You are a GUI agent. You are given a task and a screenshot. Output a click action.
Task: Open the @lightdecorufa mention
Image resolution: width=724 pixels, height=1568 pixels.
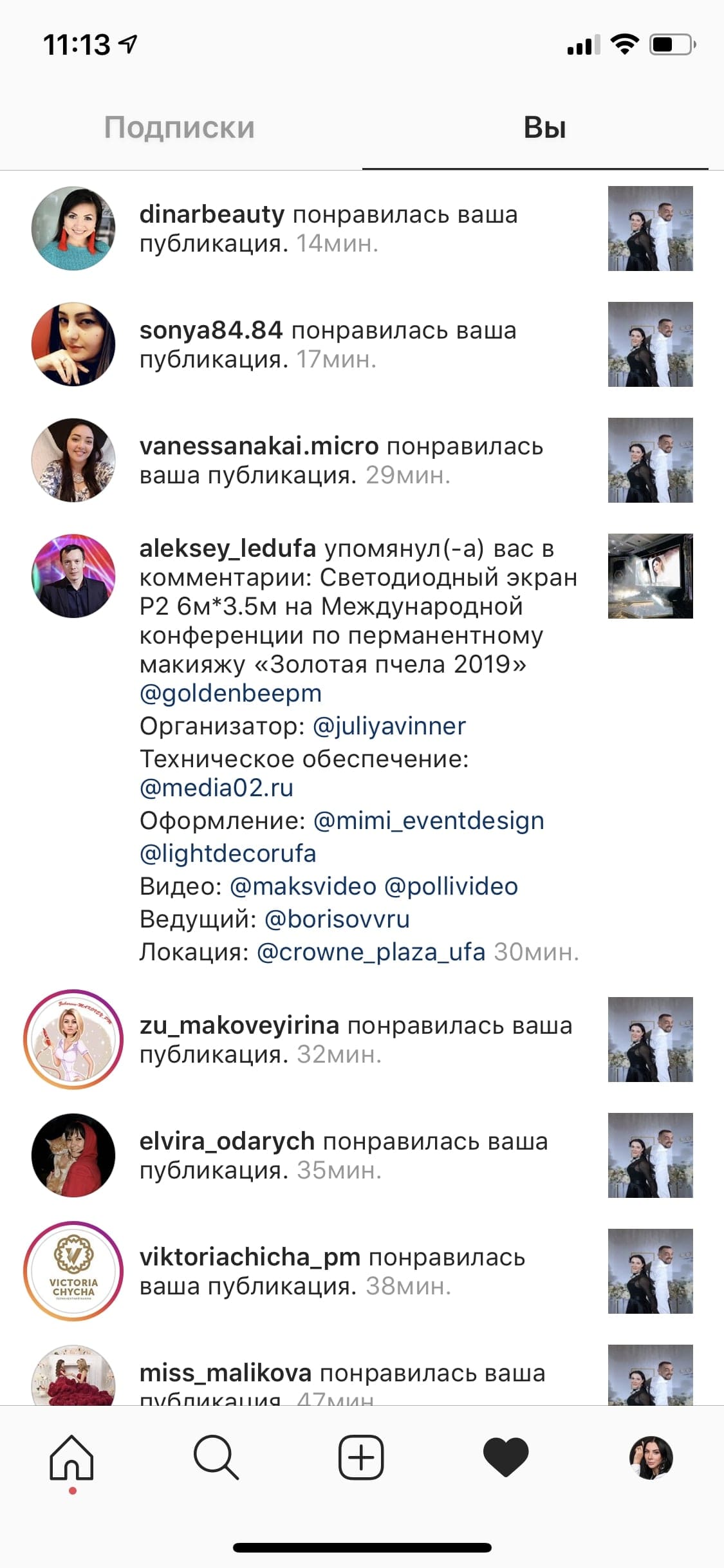[228, 854]
